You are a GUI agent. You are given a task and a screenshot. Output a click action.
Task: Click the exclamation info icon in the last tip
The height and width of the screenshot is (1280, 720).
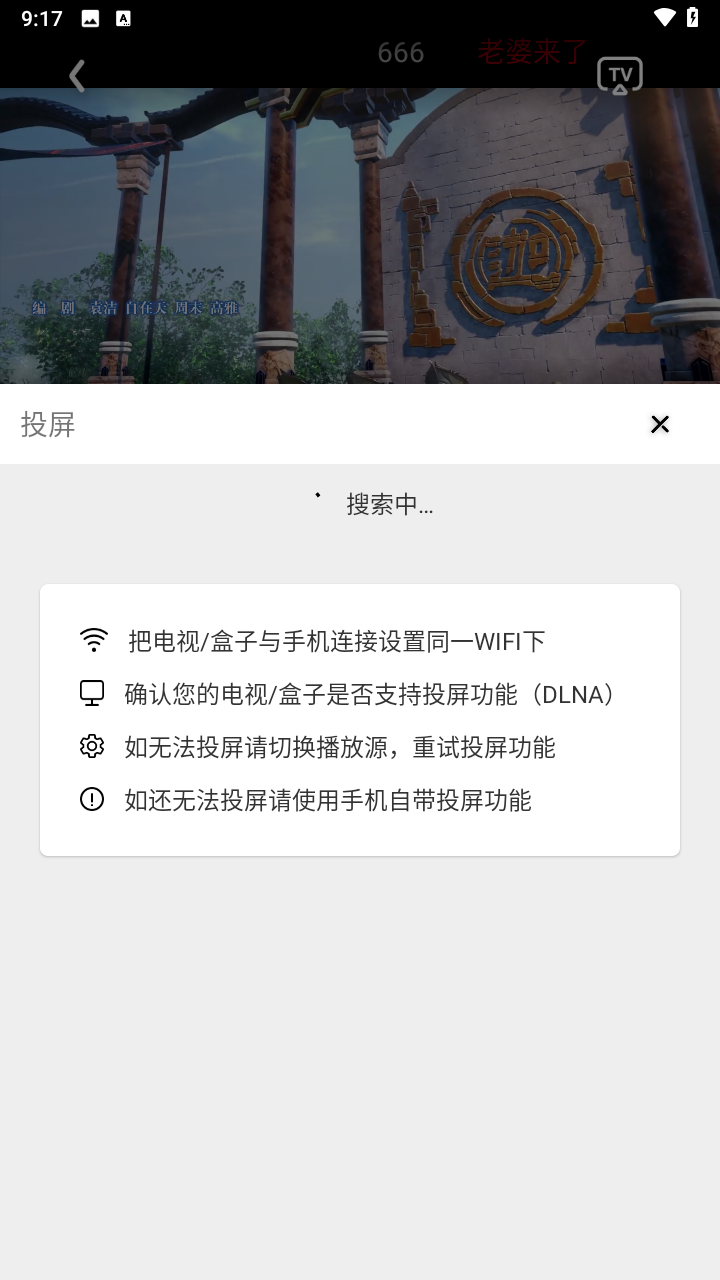(92, 800)
